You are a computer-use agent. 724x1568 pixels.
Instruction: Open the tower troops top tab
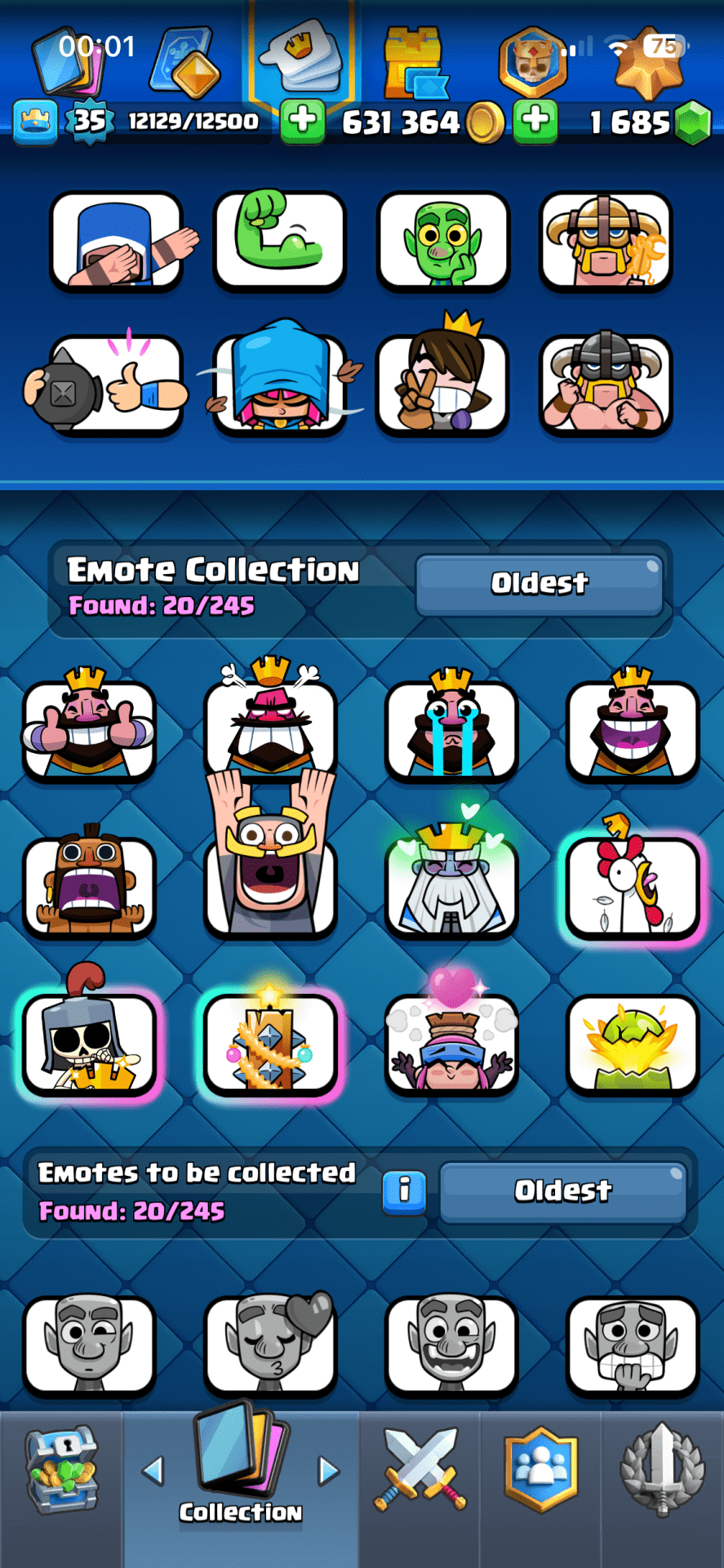(x=415, y=61)
